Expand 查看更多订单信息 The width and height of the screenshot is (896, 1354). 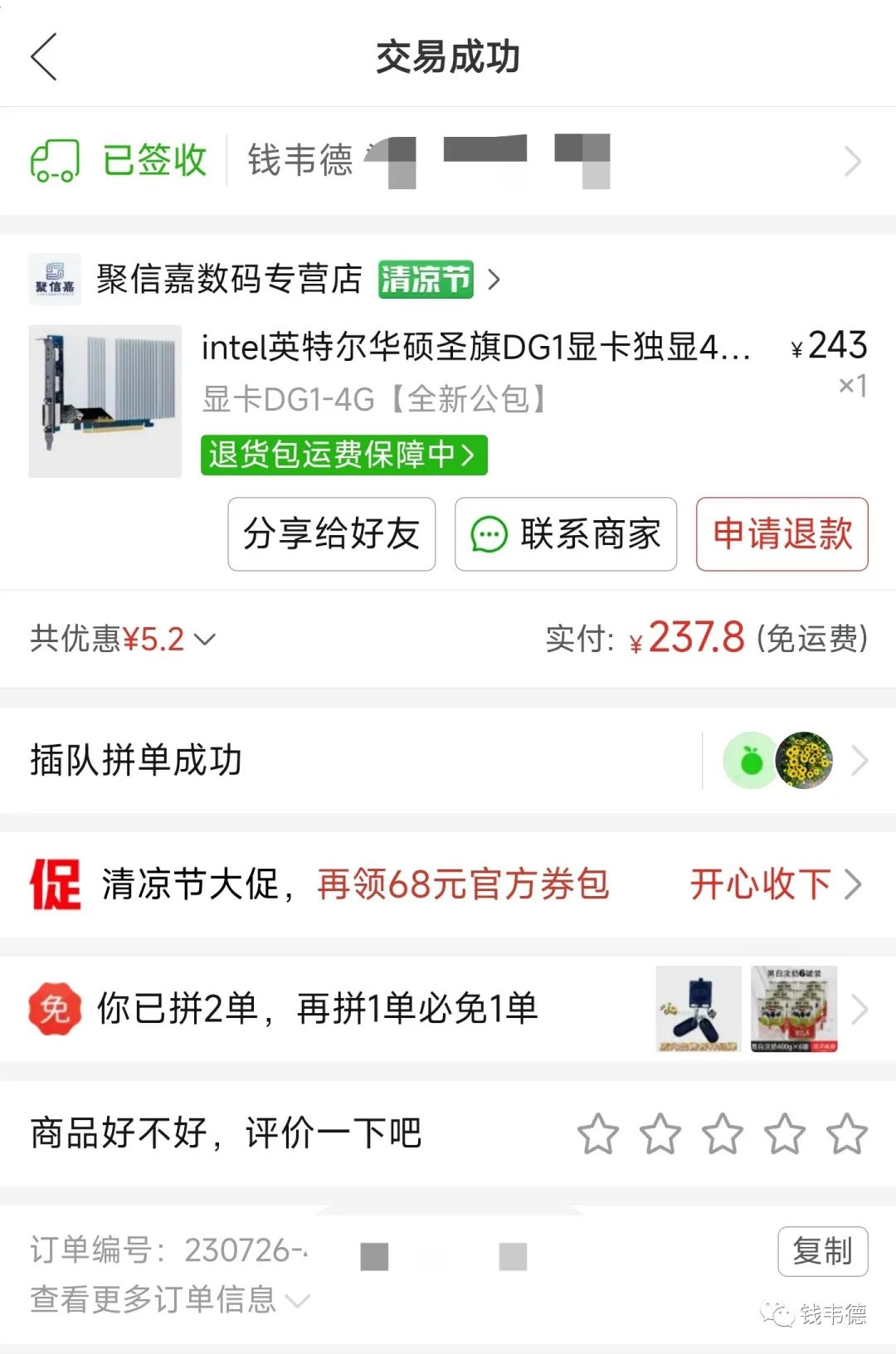click(169, 1299)
